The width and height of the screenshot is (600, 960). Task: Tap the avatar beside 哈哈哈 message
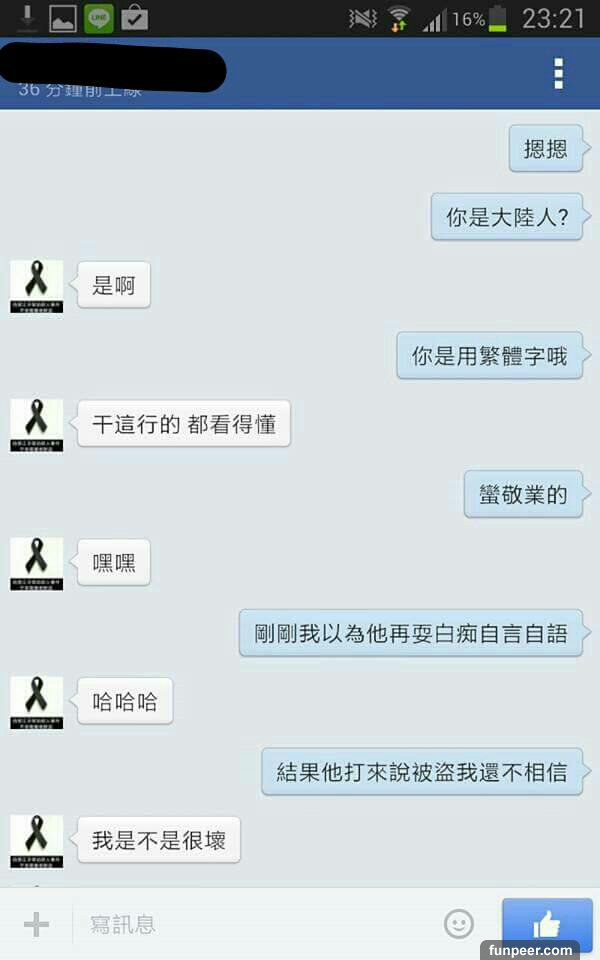[36, 703]
